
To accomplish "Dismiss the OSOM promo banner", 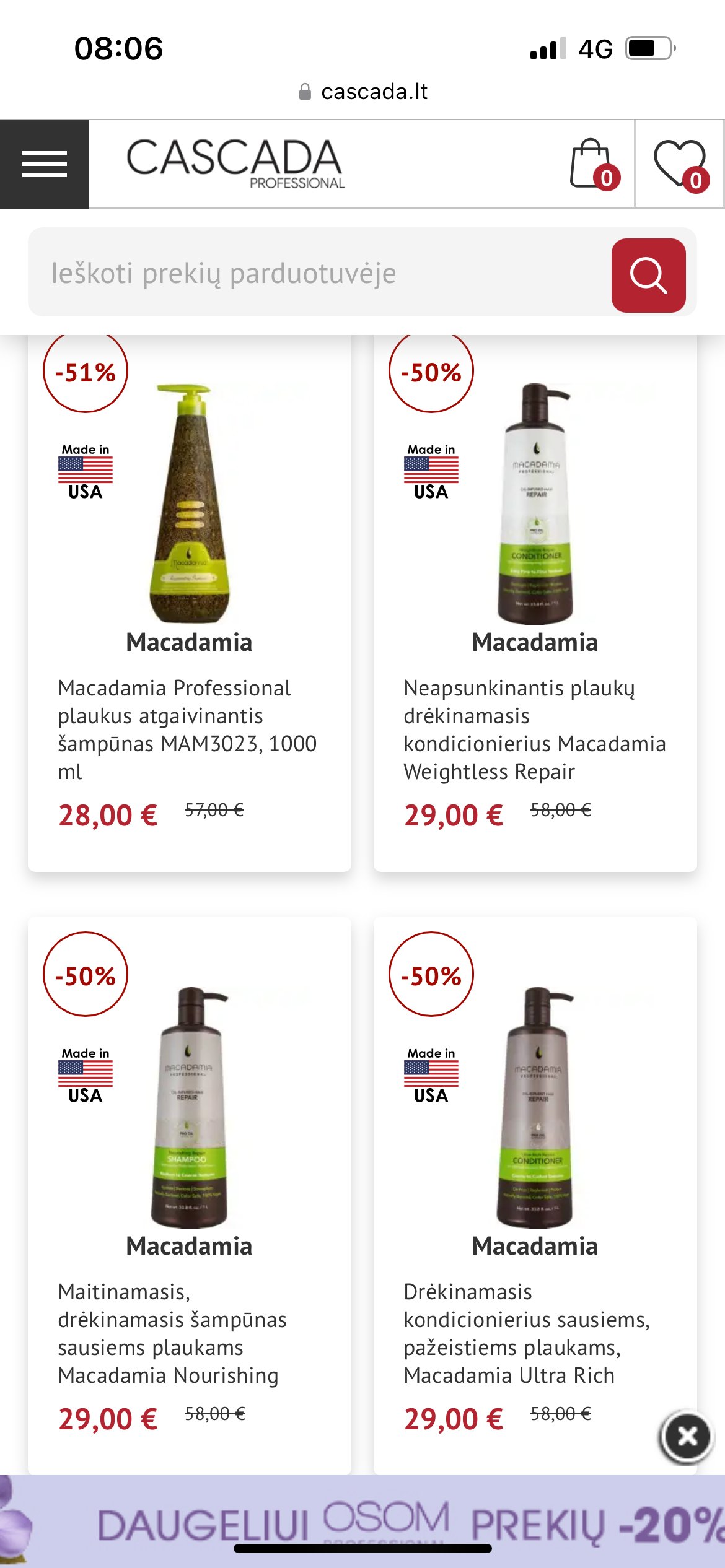I will click(x=687, y=1437).
